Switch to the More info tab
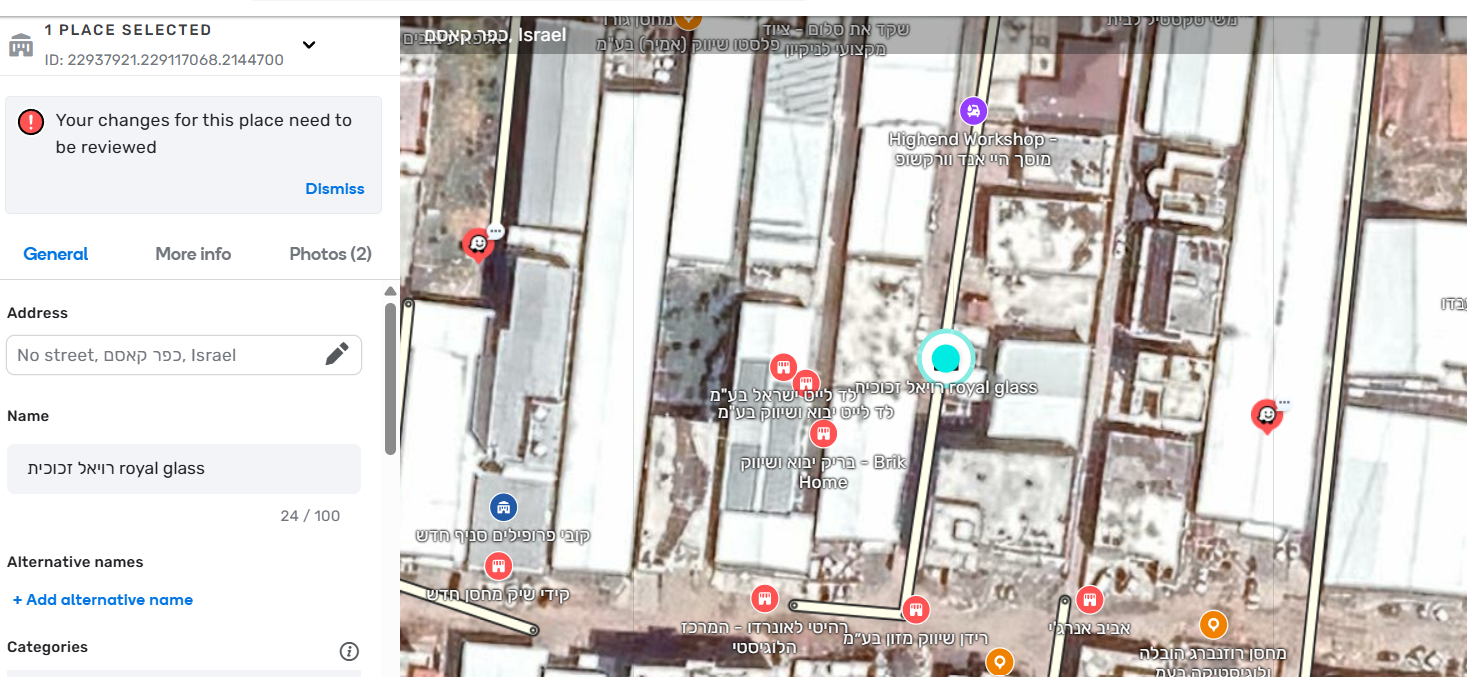The width and height of the screenshot is (1467, 677). point(193,254)
